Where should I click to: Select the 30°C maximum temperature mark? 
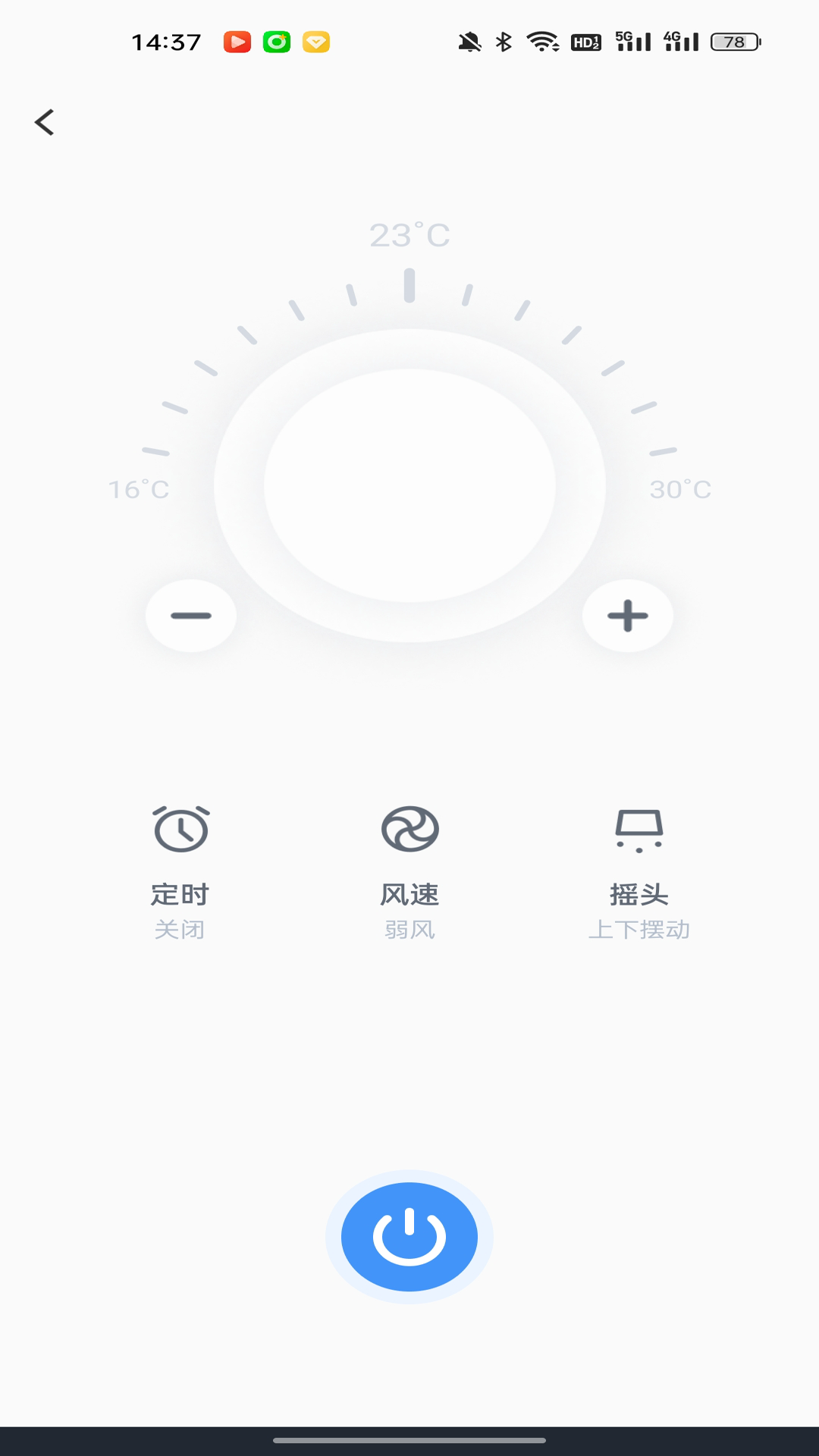coord(680,489)
